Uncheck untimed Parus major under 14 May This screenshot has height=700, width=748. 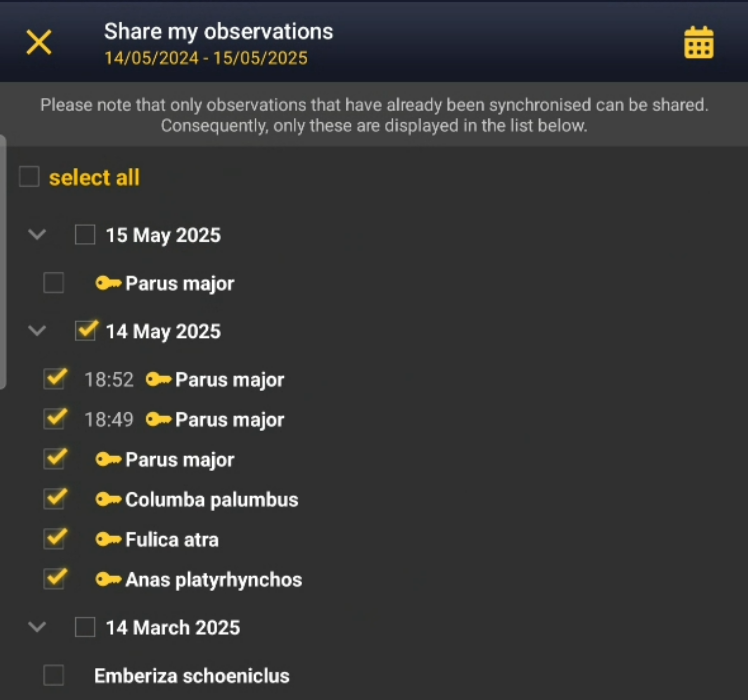tap(54, 459)
